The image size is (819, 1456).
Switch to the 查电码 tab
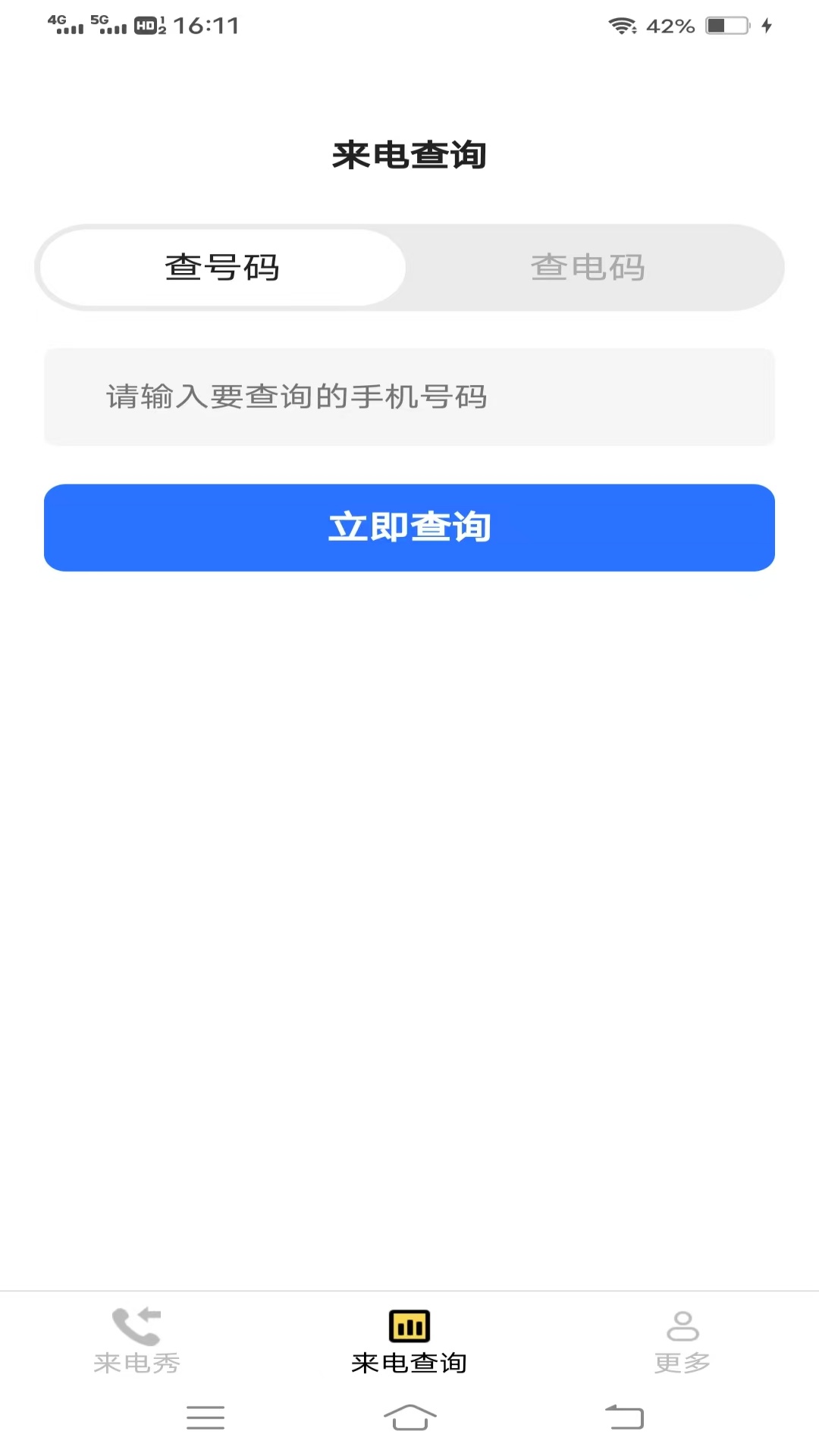pos(590,268)
